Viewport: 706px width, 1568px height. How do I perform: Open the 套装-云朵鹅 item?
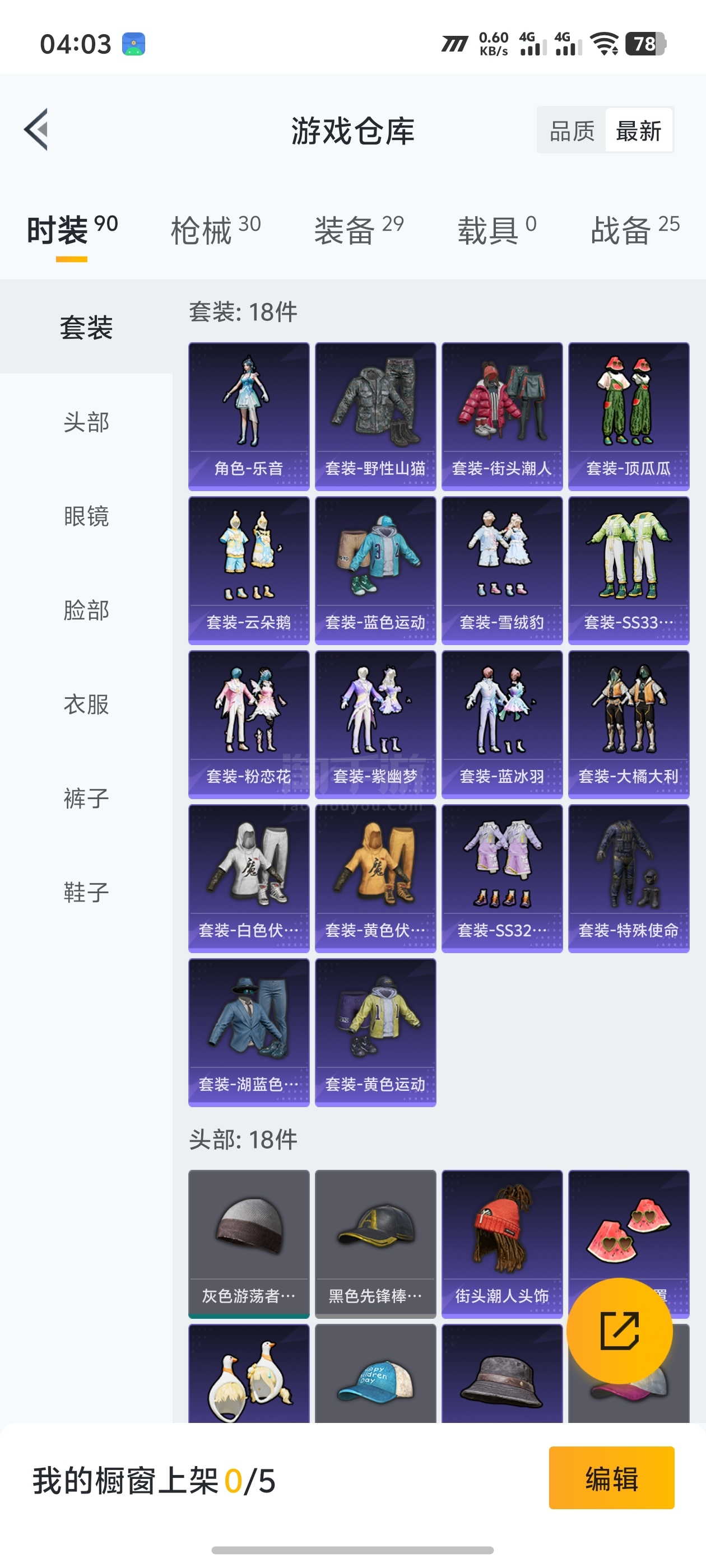(249, 570)
